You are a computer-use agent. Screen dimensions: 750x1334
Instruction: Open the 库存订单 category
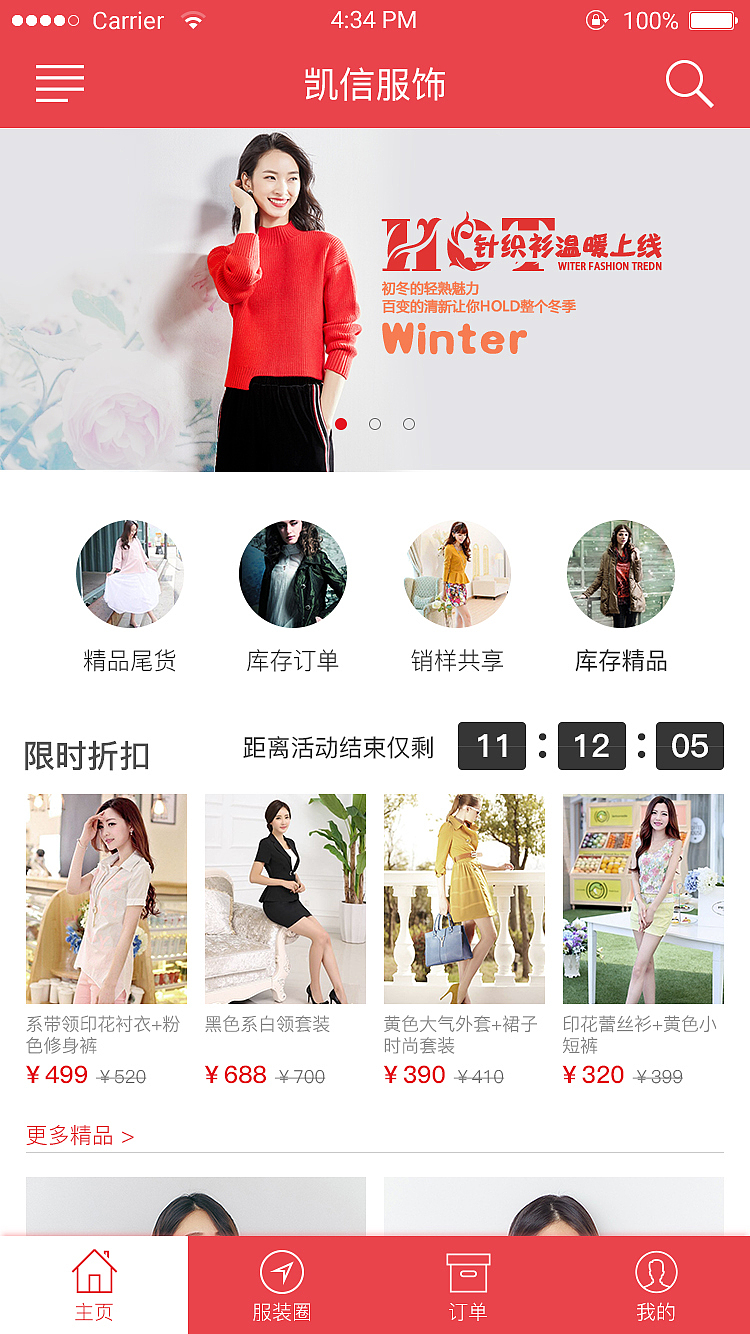point(293,597)
